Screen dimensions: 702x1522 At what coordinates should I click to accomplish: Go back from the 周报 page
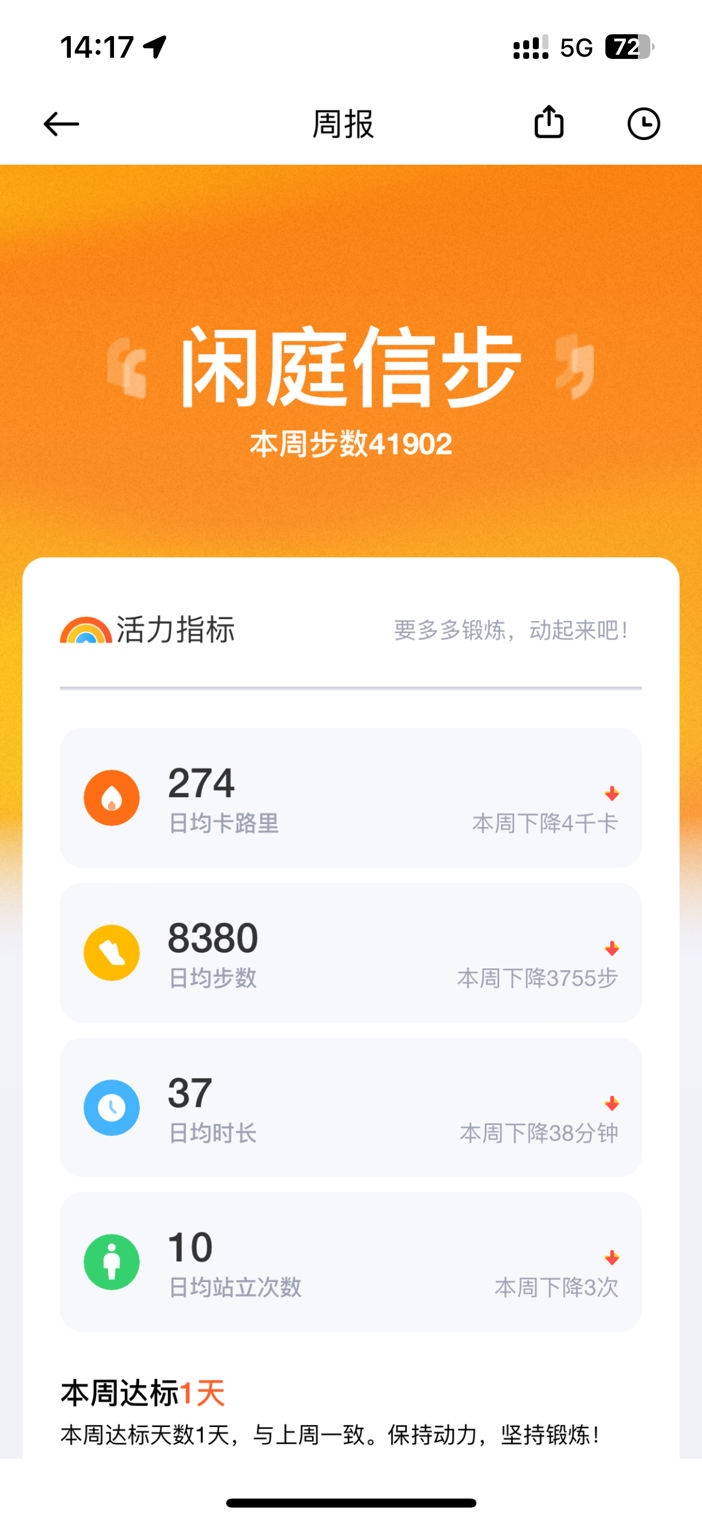[x=61, y=124]
